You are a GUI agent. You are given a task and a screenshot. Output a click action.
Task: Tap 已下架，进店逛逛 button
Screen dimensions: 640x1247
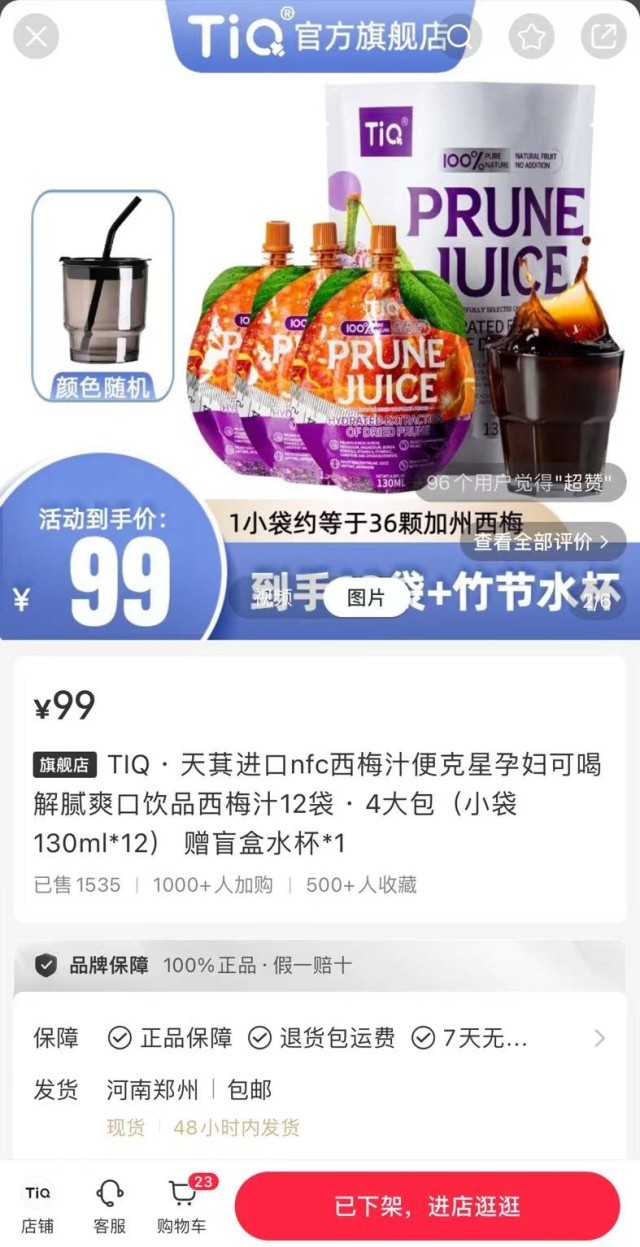[x=427, y=1206]
